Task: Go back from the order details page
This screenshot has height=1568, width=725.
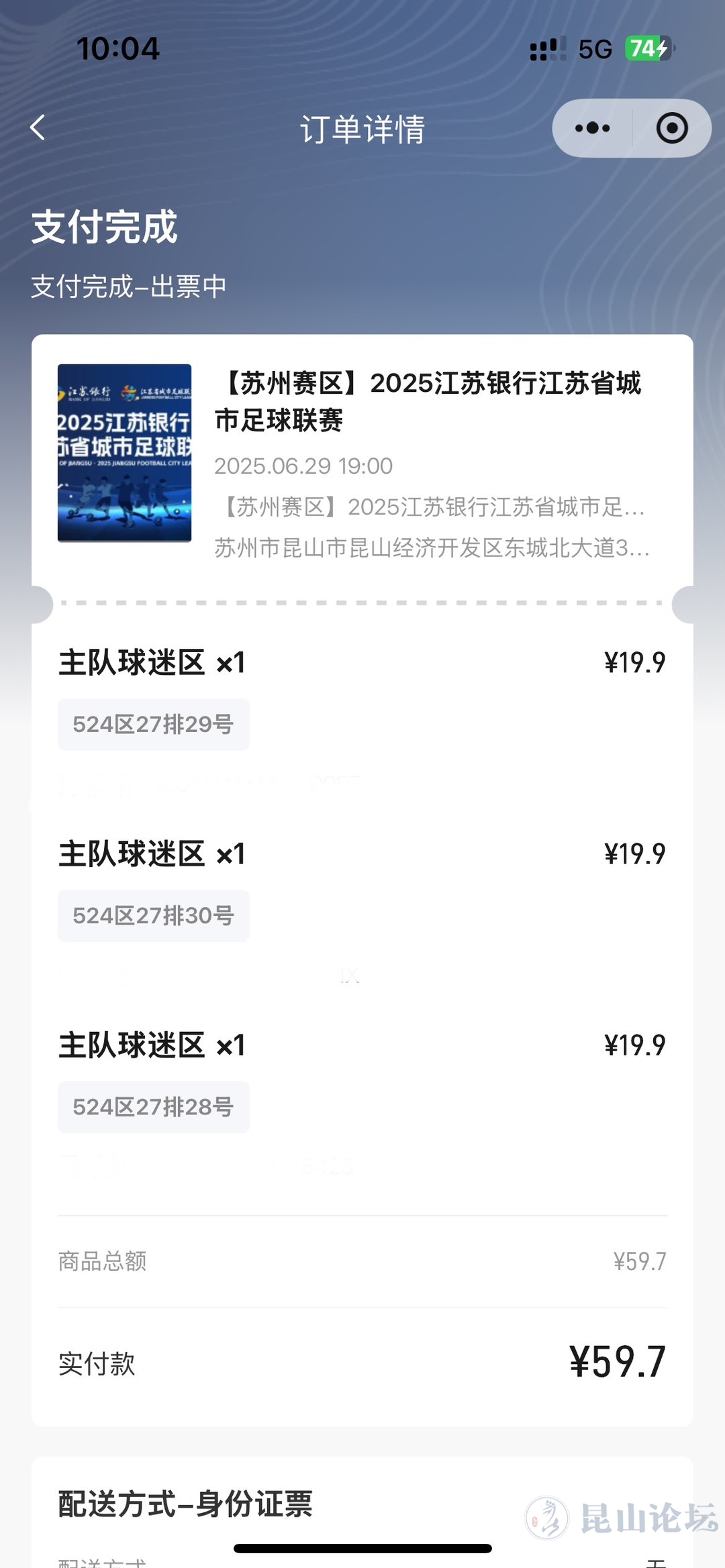Action: tap(38, 127)
